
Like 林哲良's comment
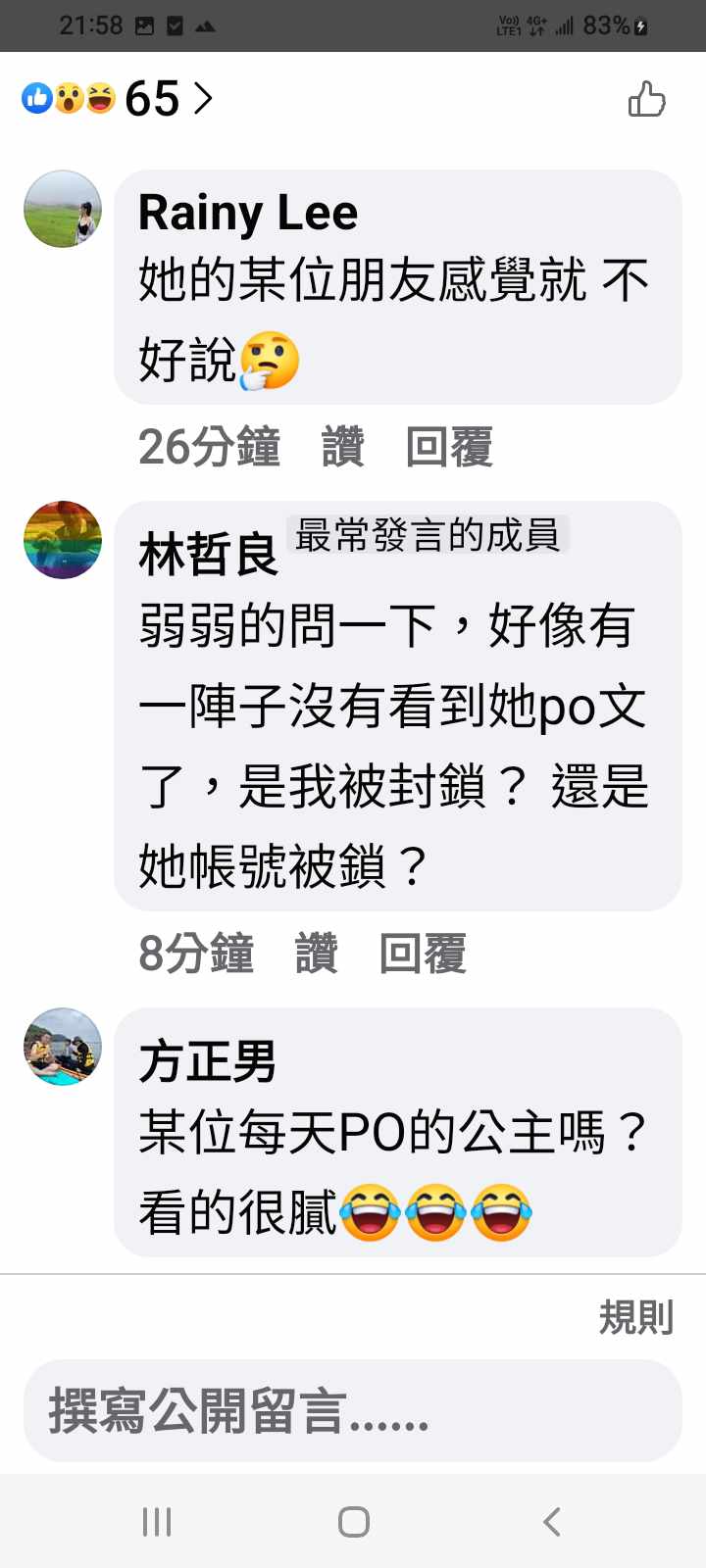coord(316,954)
